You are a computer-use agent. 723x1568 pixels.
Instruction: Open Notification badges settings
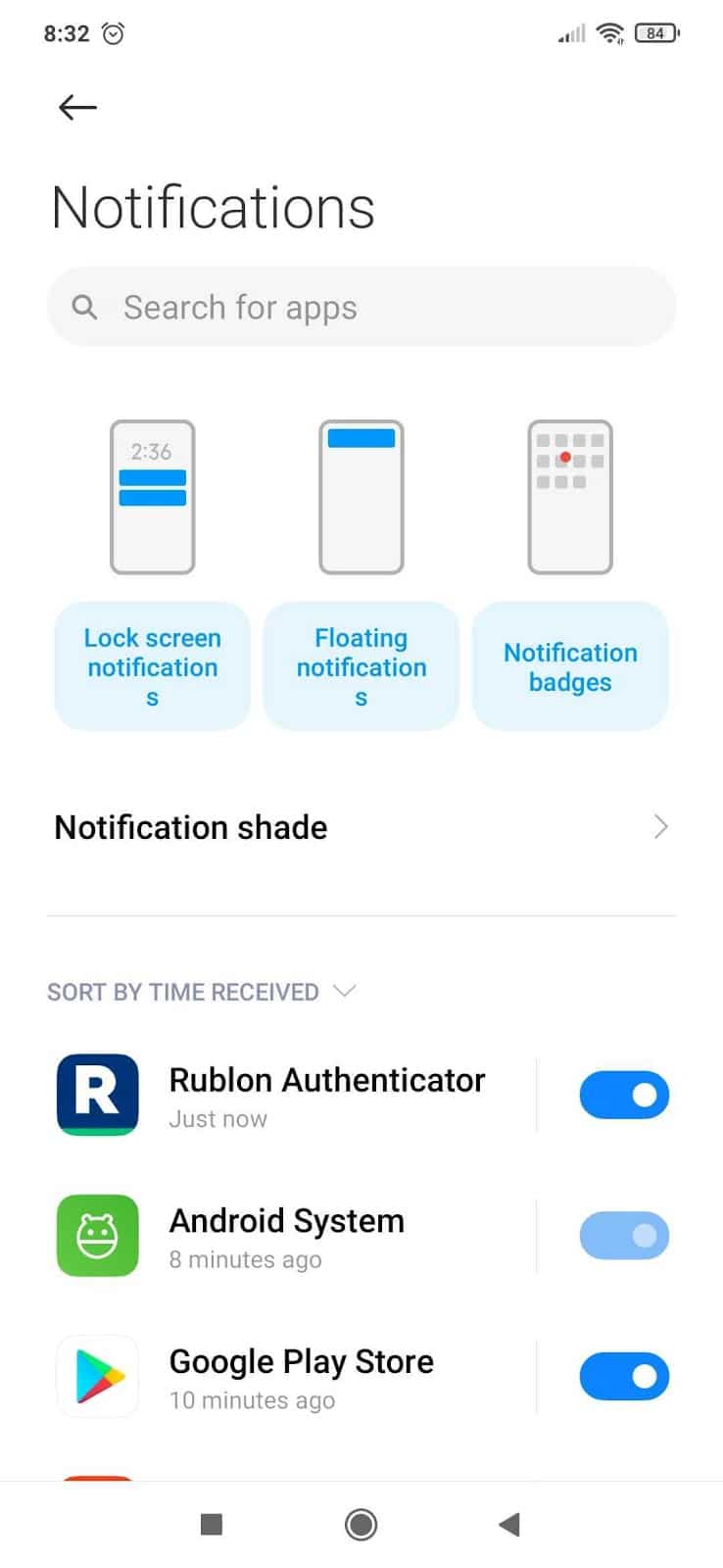pos(570,666)
